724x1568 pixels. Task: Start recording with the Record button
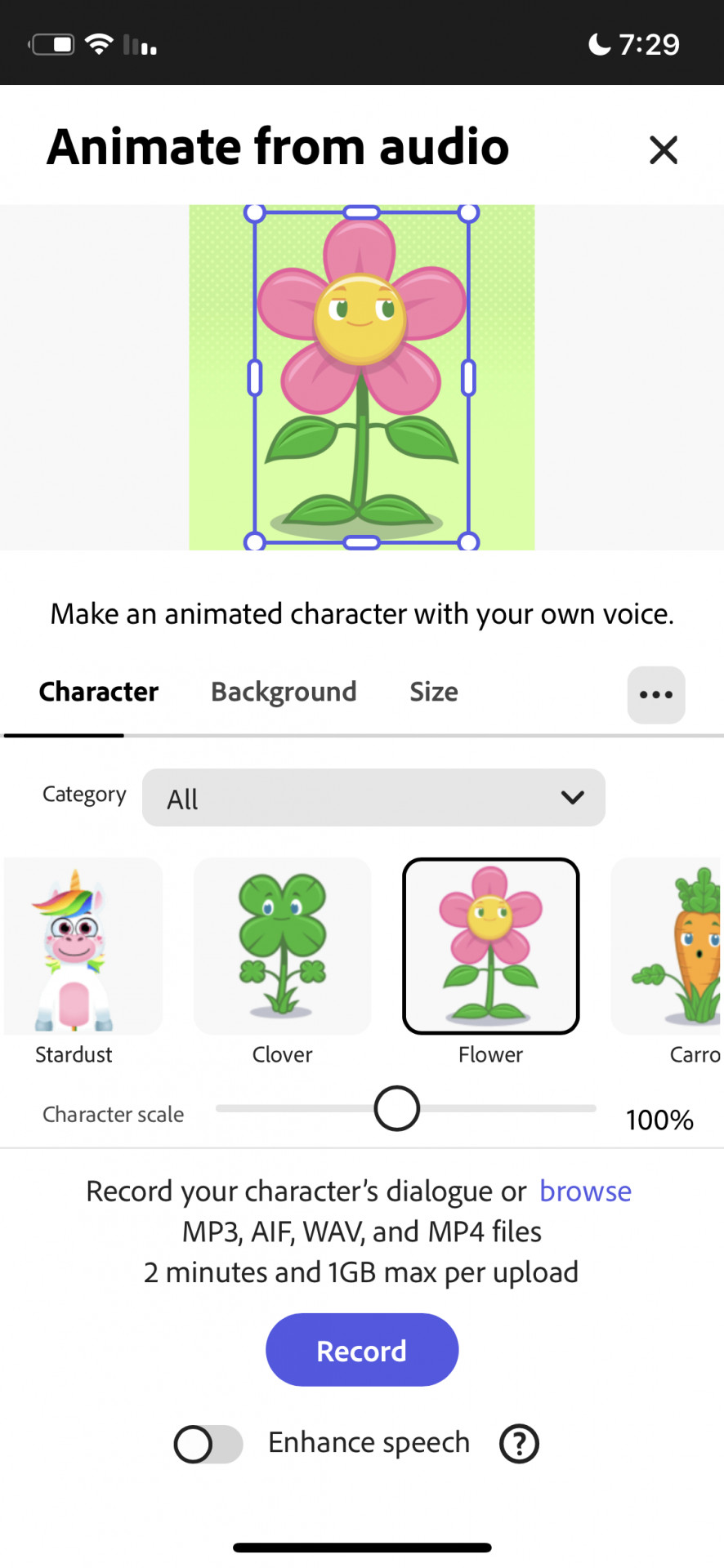point(361,1350)
